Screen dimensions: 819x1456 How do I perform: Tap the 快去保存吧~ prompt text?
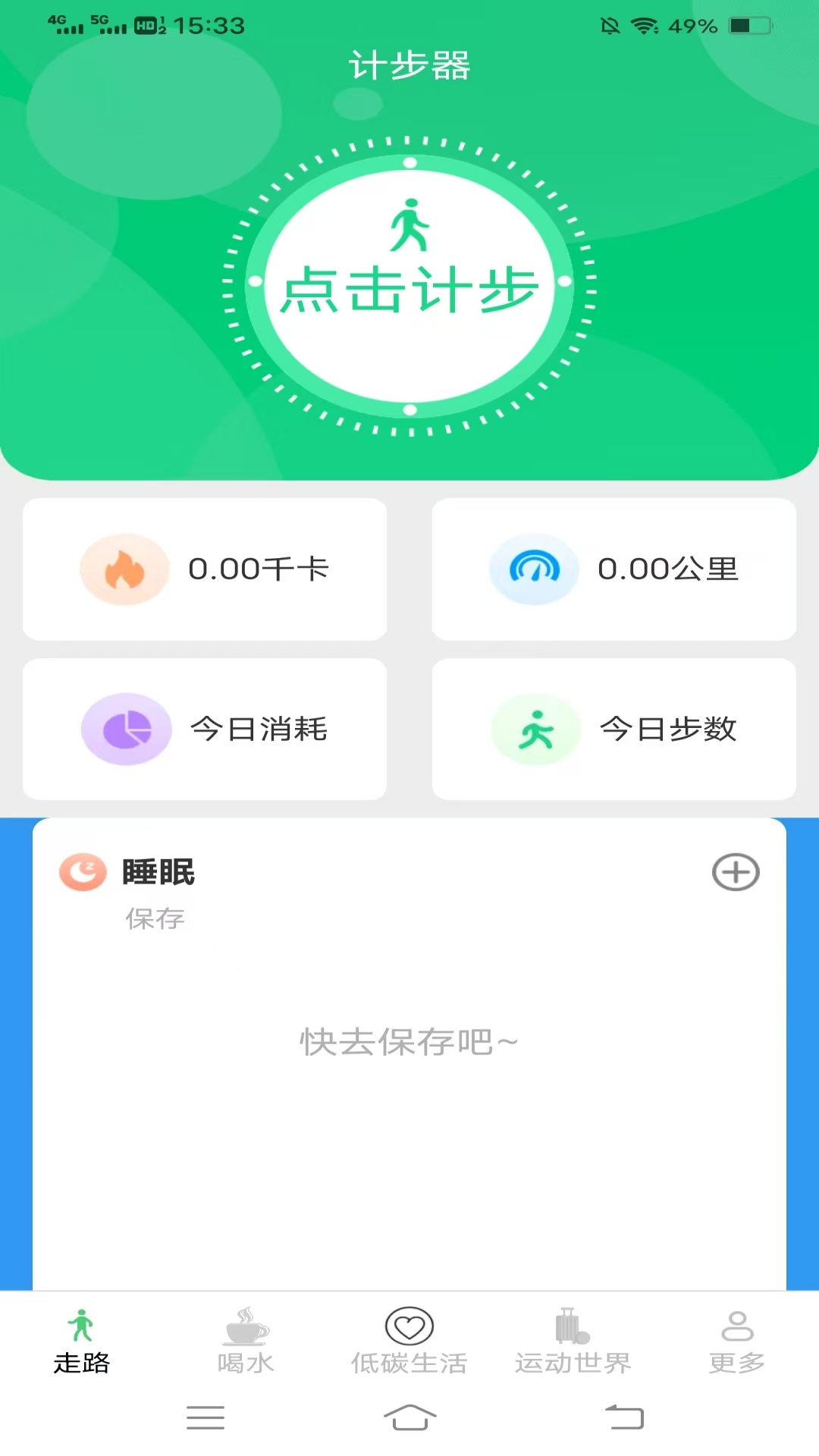pos(409,1042)
